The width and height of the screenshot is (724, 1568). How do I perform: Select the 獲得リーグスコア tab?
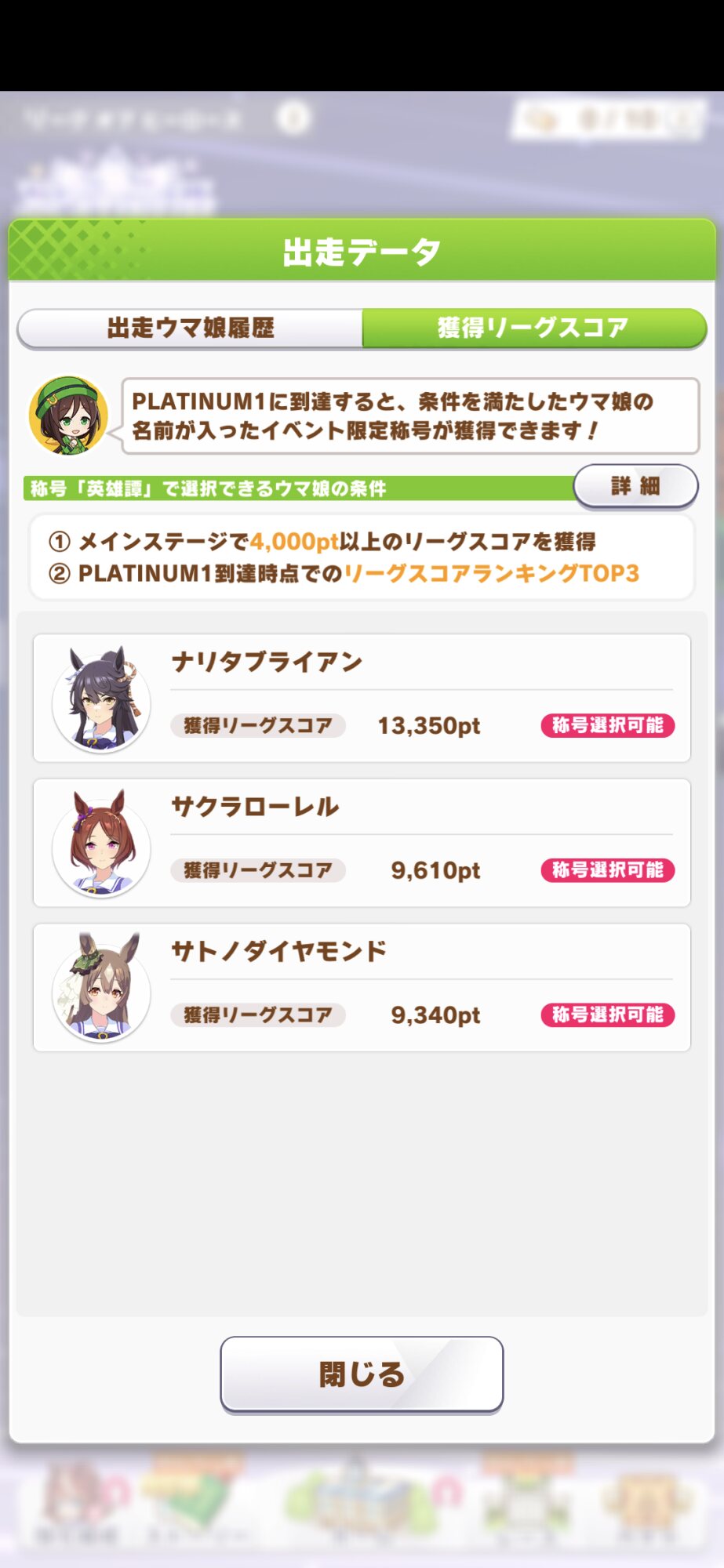533,328
